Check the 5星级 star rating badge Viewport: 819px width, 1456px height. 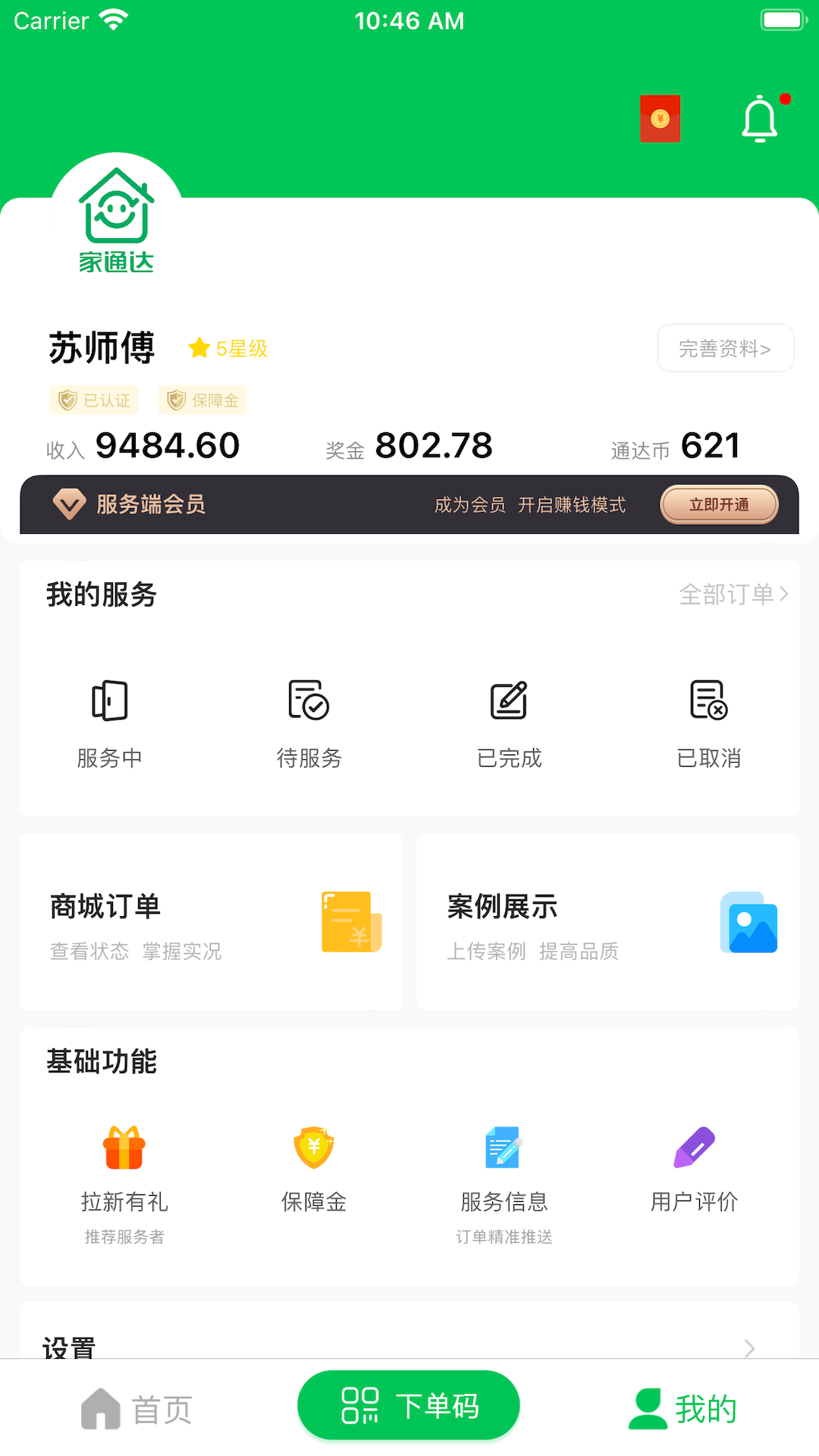226,348
